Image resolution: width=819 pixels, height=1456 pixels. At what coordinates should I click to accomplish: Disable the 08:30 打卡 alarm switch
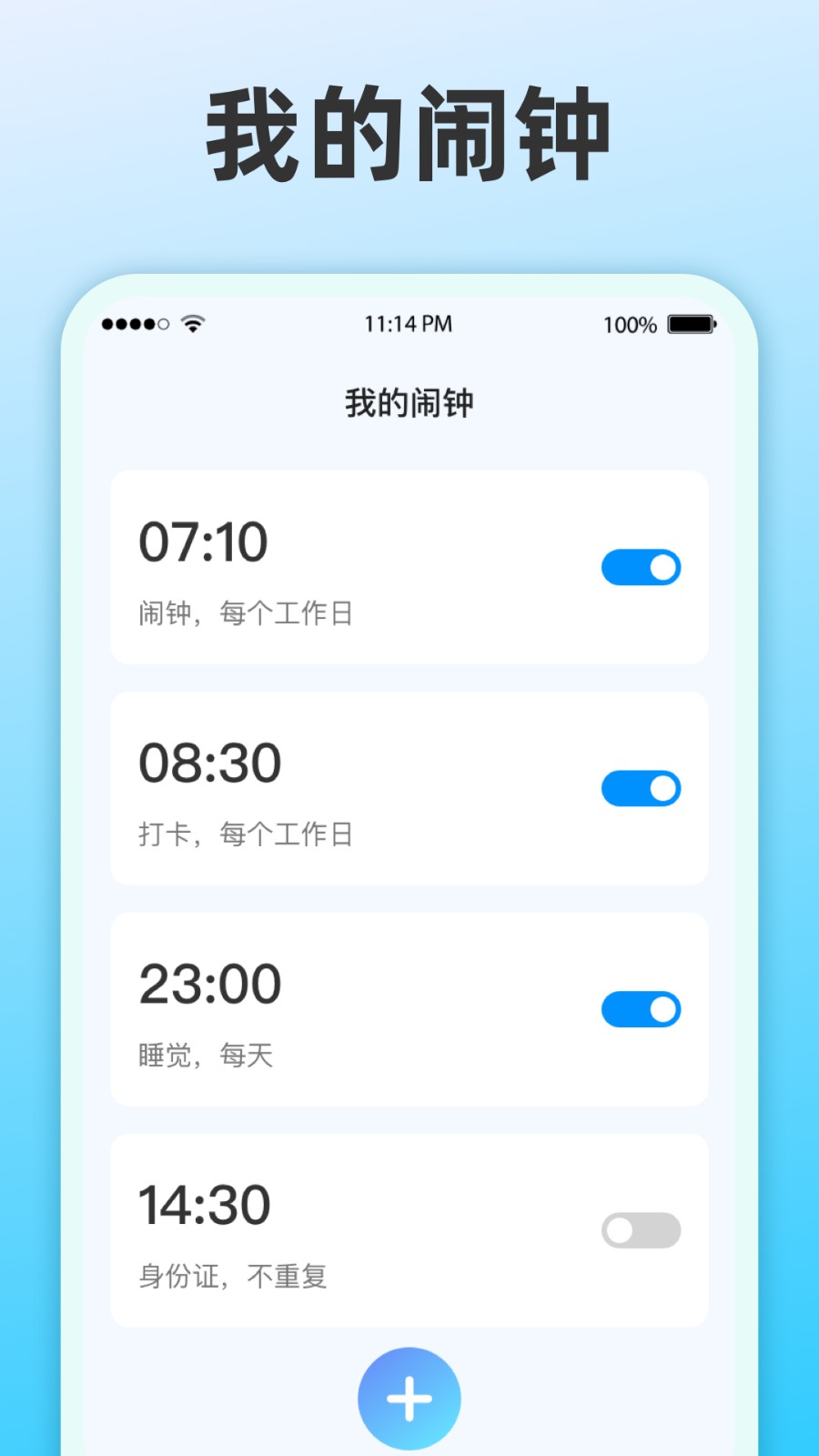click(x=642, y=788)
